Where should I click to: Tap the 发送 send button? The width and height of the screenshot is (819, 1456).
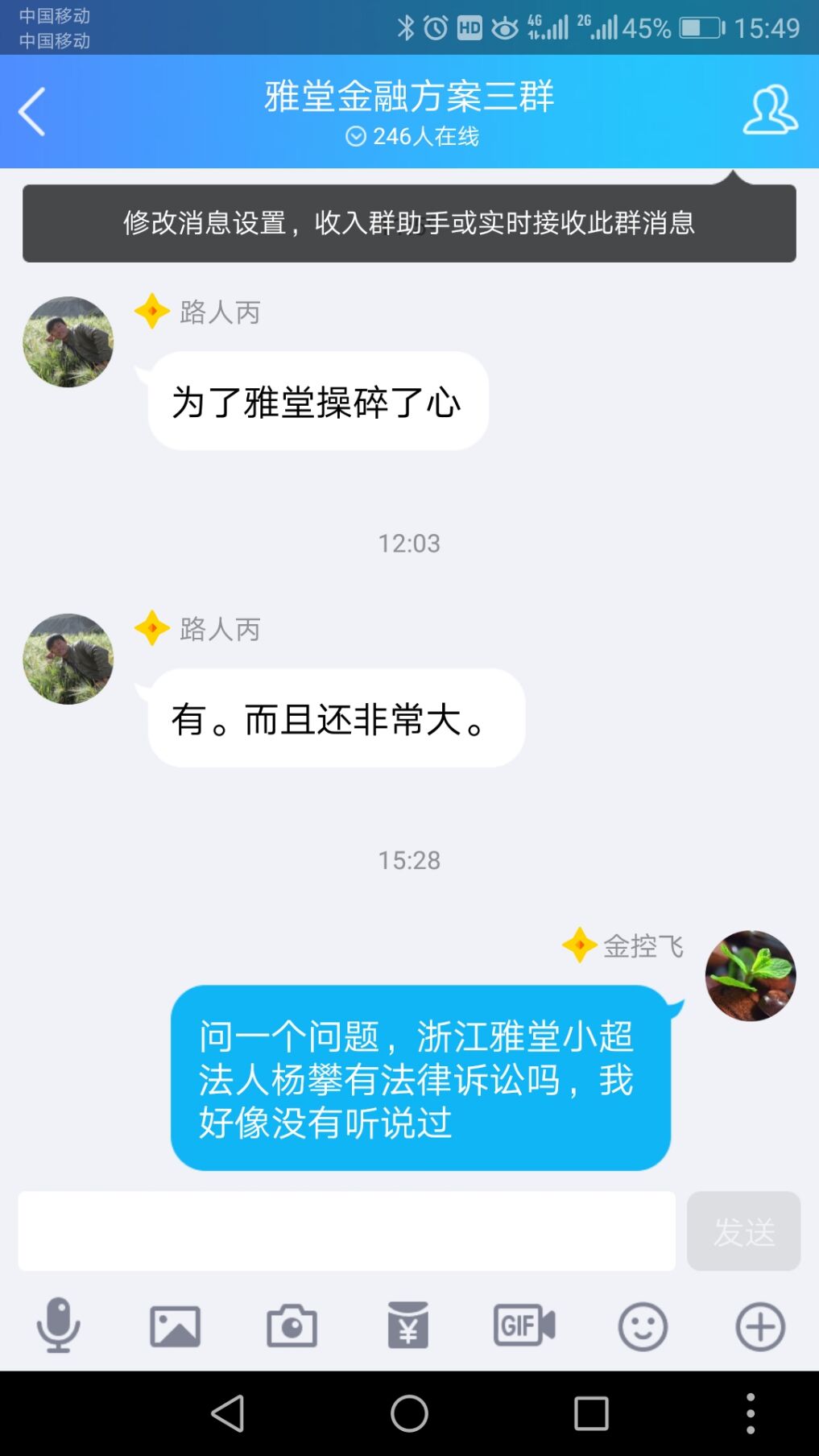743,1231
